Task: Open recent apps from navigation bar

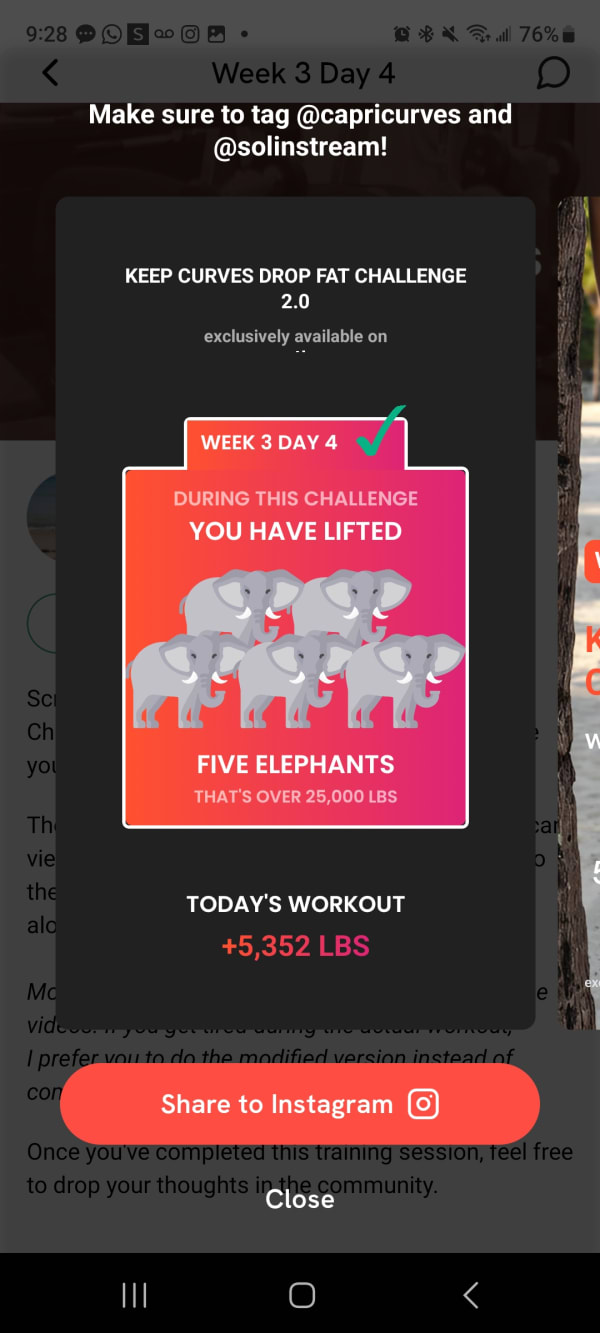Action: (134, 1295)
